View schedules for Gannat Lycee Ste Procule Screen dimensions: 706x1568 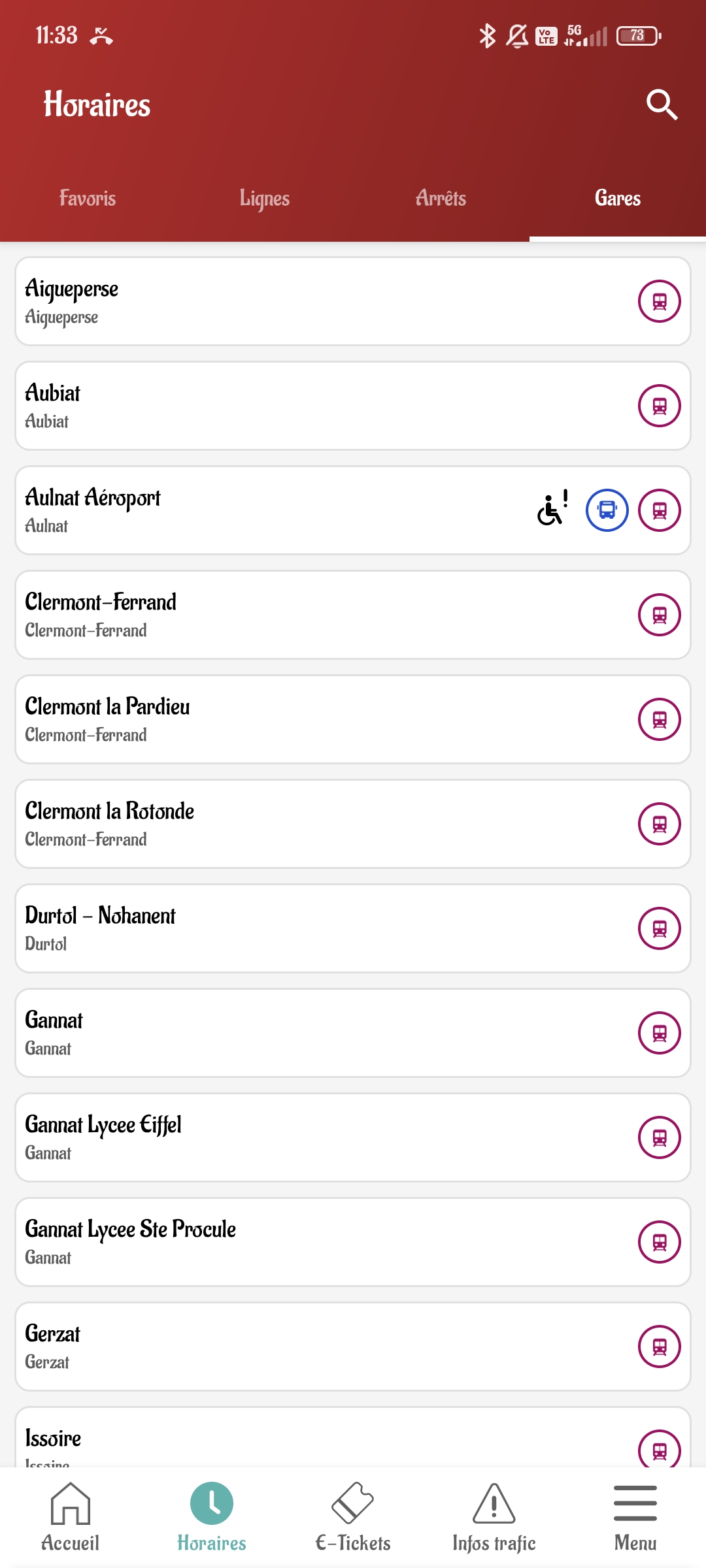pos(353,1242)
